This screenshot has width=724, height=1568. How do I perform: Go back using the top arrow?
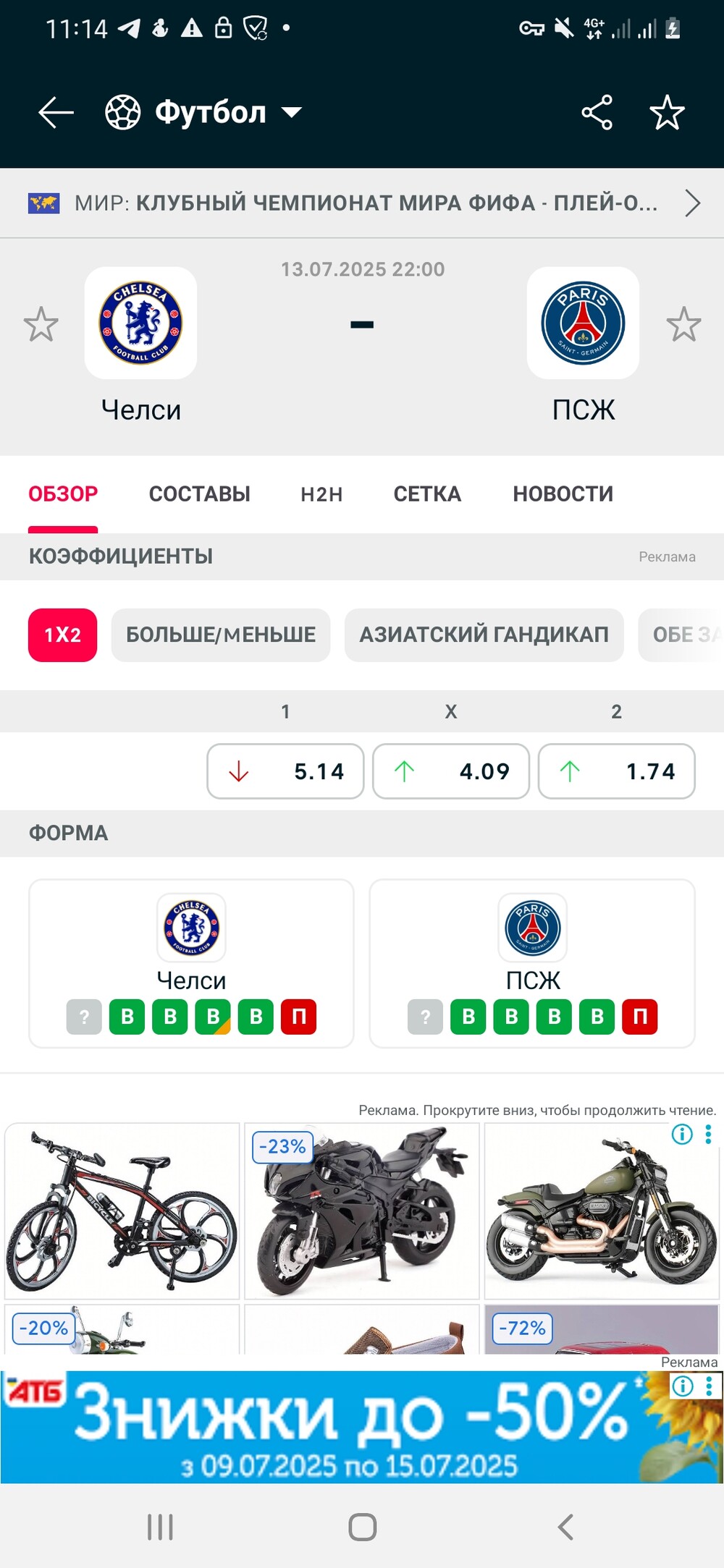(56, 113)
